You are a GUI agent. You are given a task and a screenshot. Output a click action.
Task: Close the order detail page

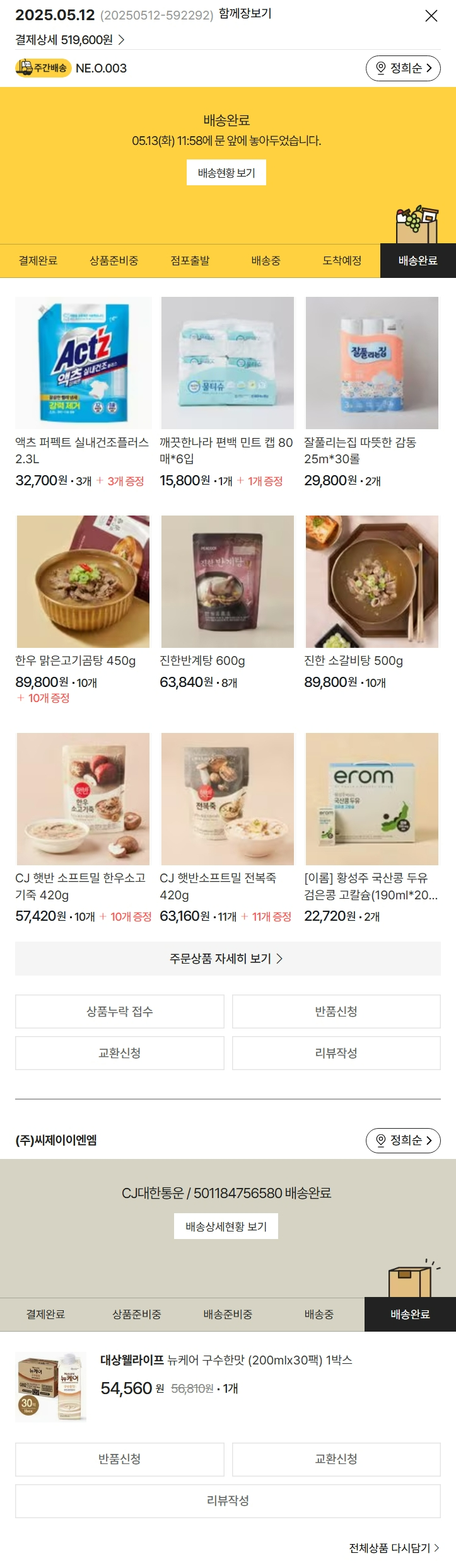(x=431, y=16)
